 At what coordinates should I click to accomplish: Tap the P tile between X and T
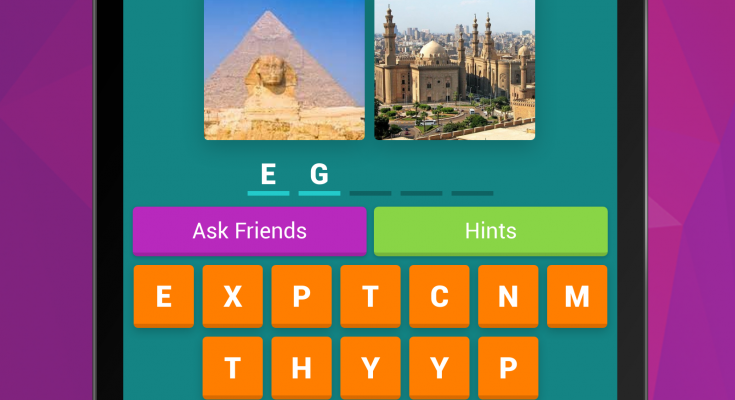click(x=301, y=296)
